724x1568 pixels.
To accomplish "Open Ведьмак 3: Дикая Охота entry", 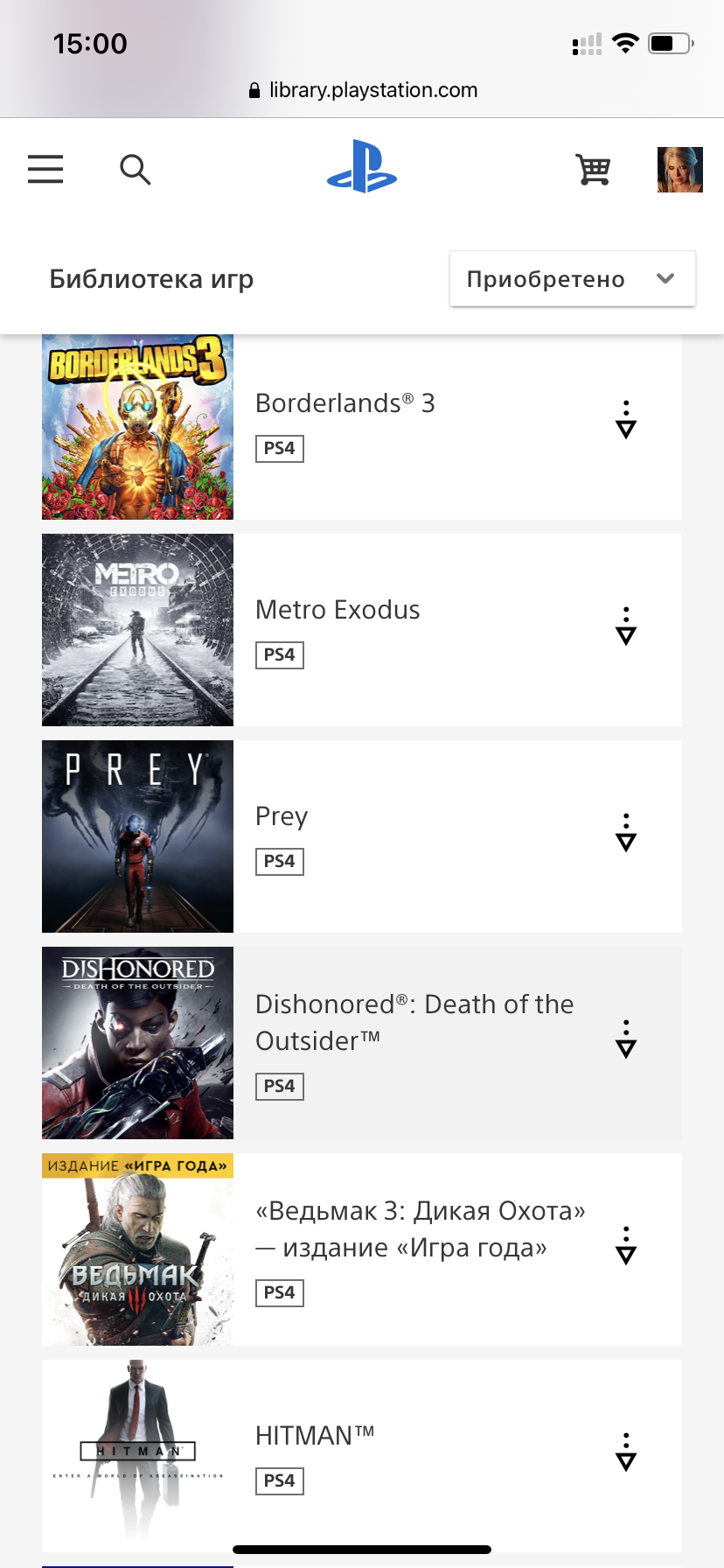I will (362, 1249).
